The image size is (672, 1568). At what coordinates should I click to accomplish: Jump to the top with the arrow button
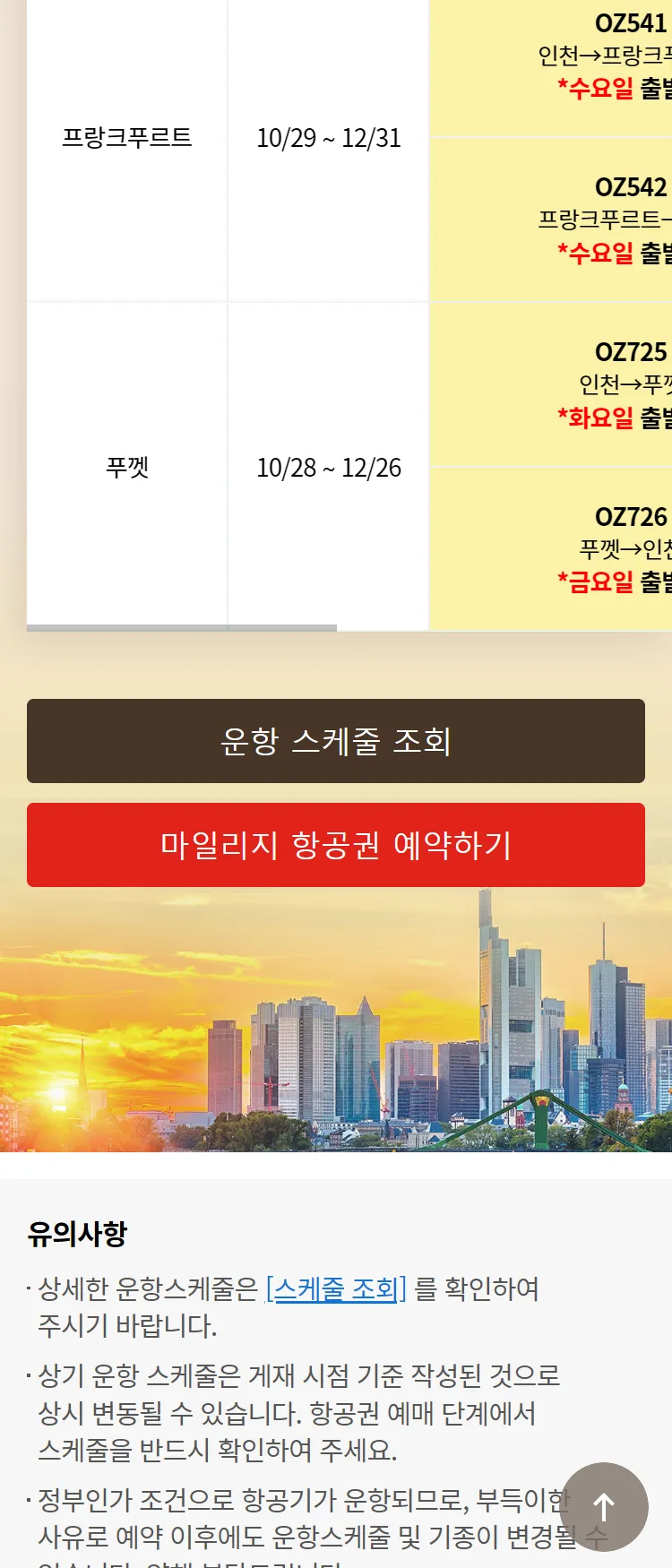[x=604, y=1506]
